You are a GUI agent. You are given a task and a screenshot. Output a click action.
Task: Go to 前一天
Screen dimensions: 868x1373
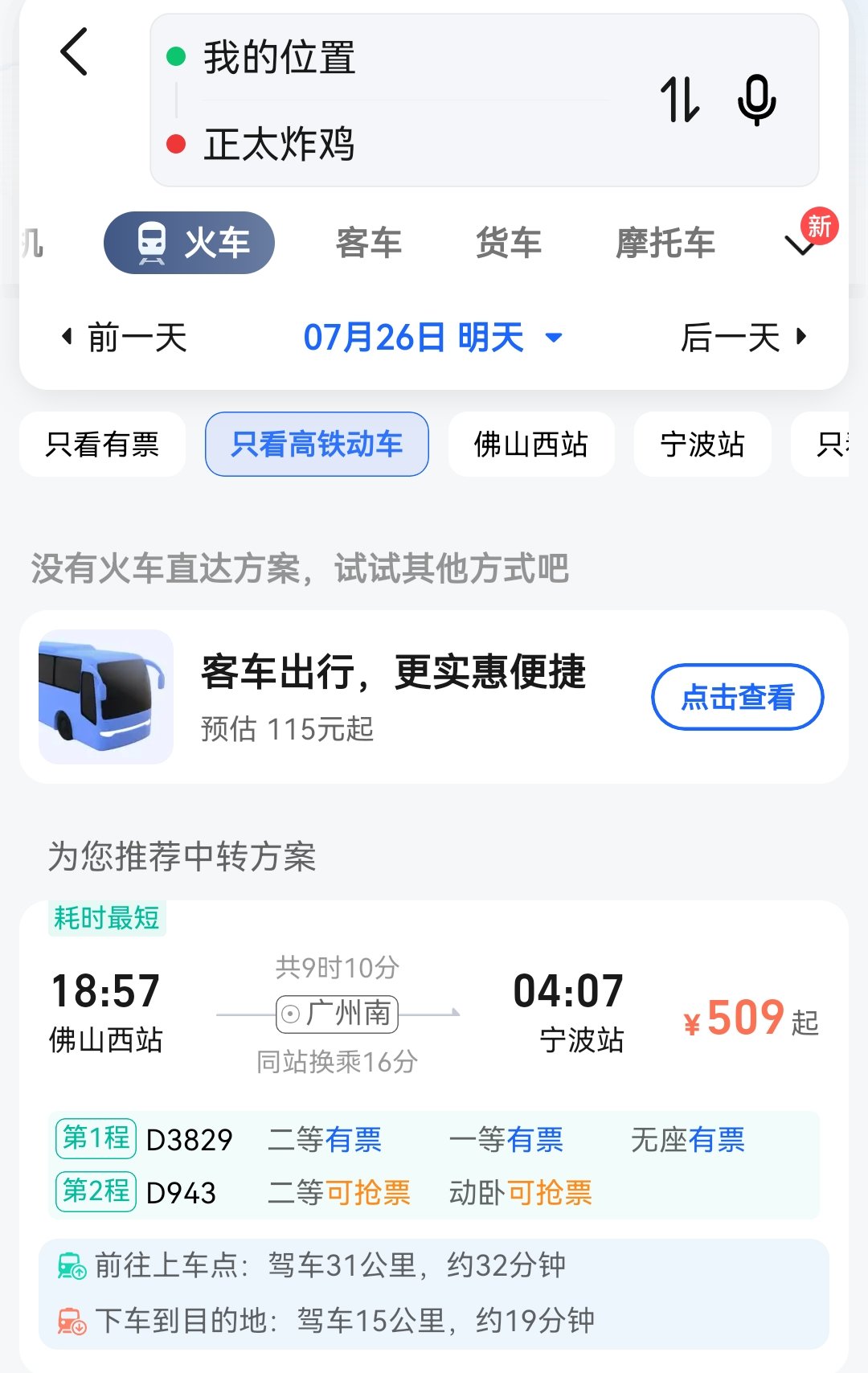125,338
